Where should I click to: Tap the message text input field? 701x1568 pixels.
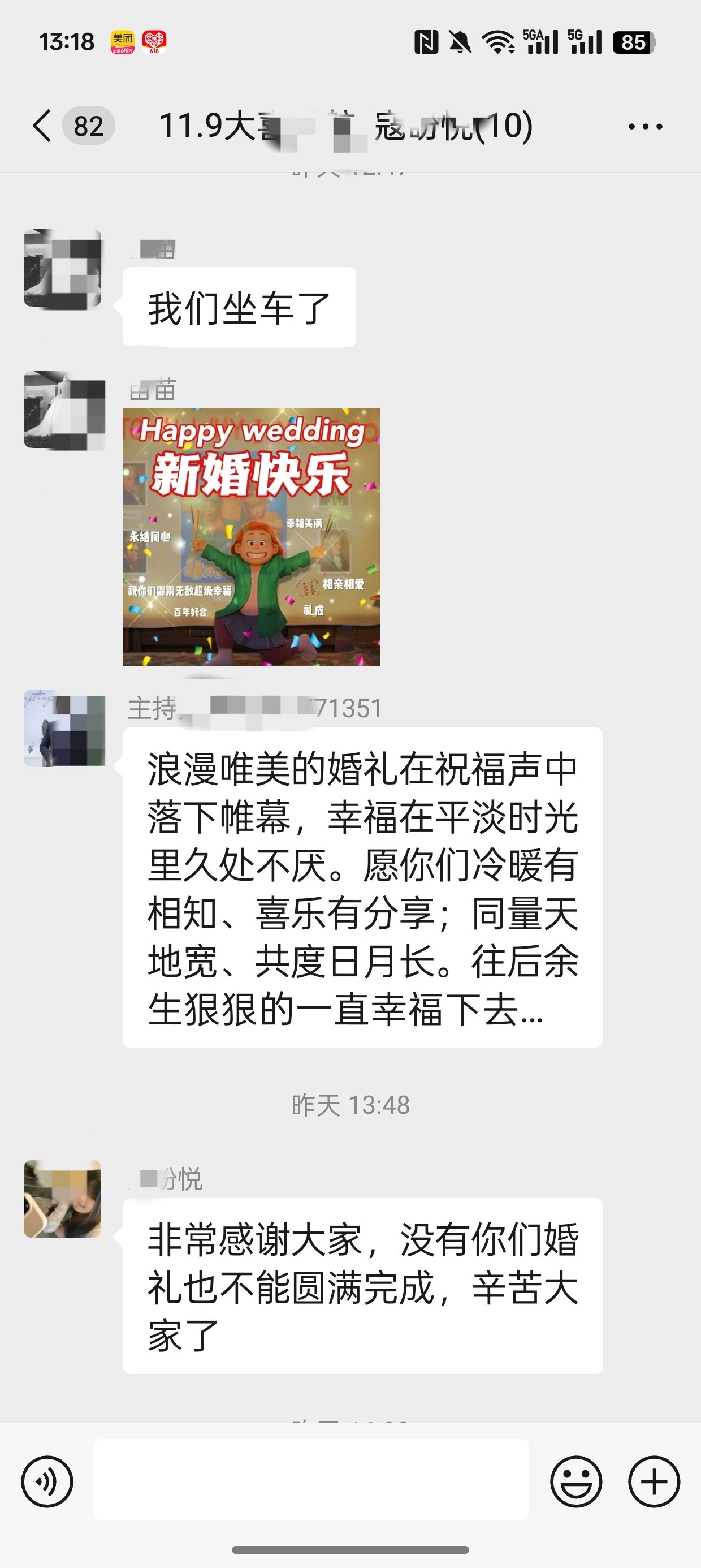click(311, 1479)
